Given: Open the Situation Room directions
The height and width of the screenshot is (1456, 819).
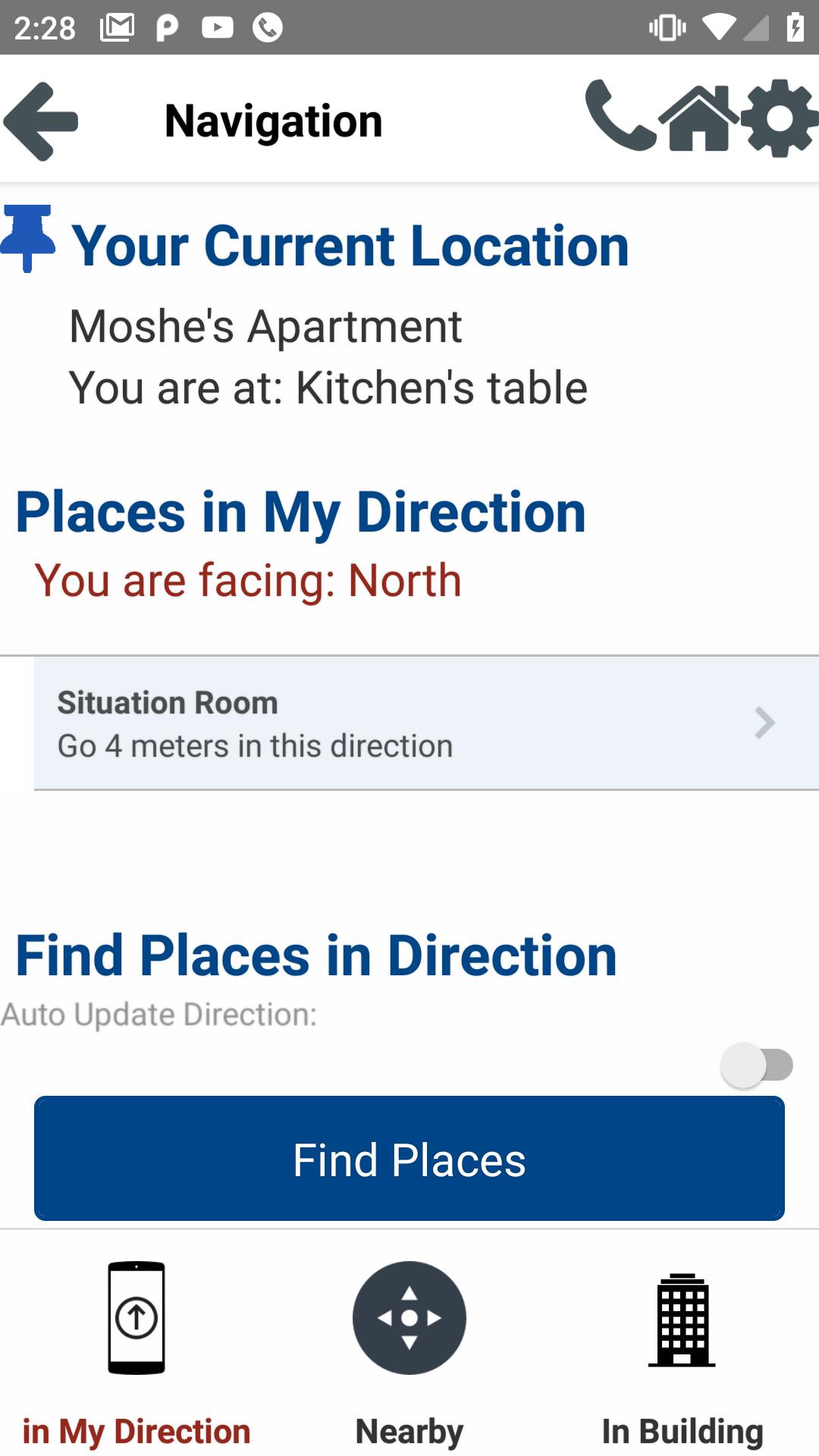Looking at the screenshot, I should pyautogui.click(x=426, y=723).
